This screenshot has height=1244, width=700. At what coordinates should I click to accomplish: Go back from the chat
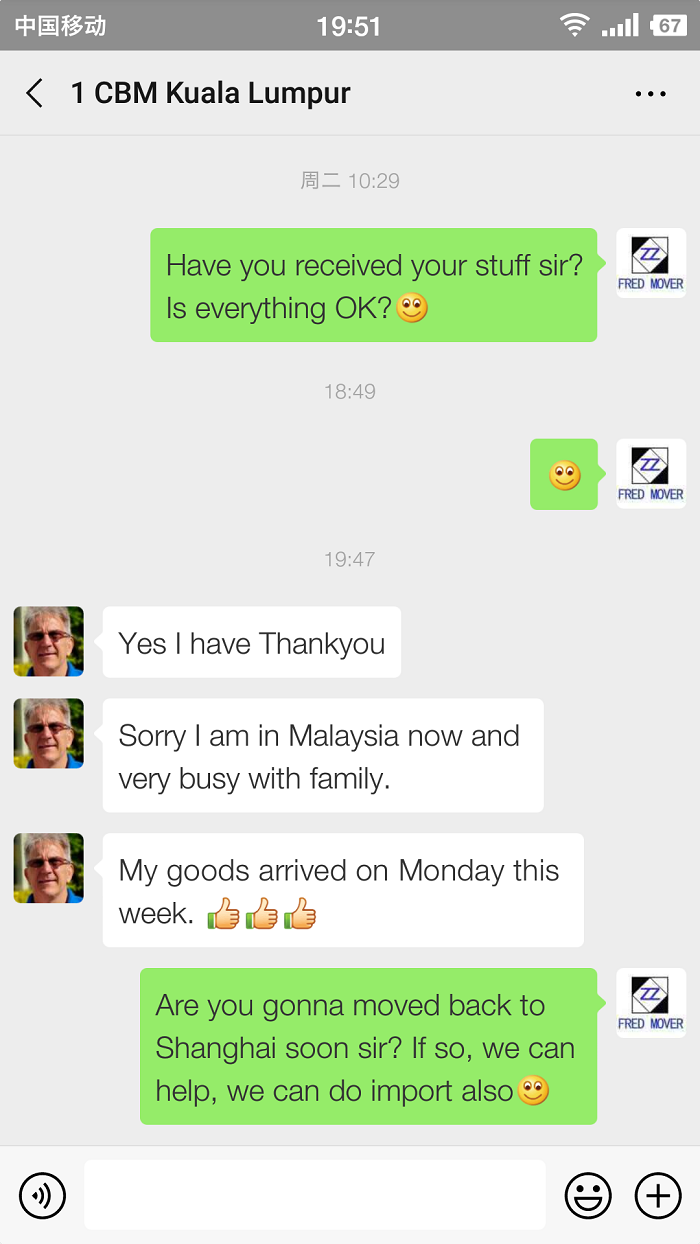(35, 94)
